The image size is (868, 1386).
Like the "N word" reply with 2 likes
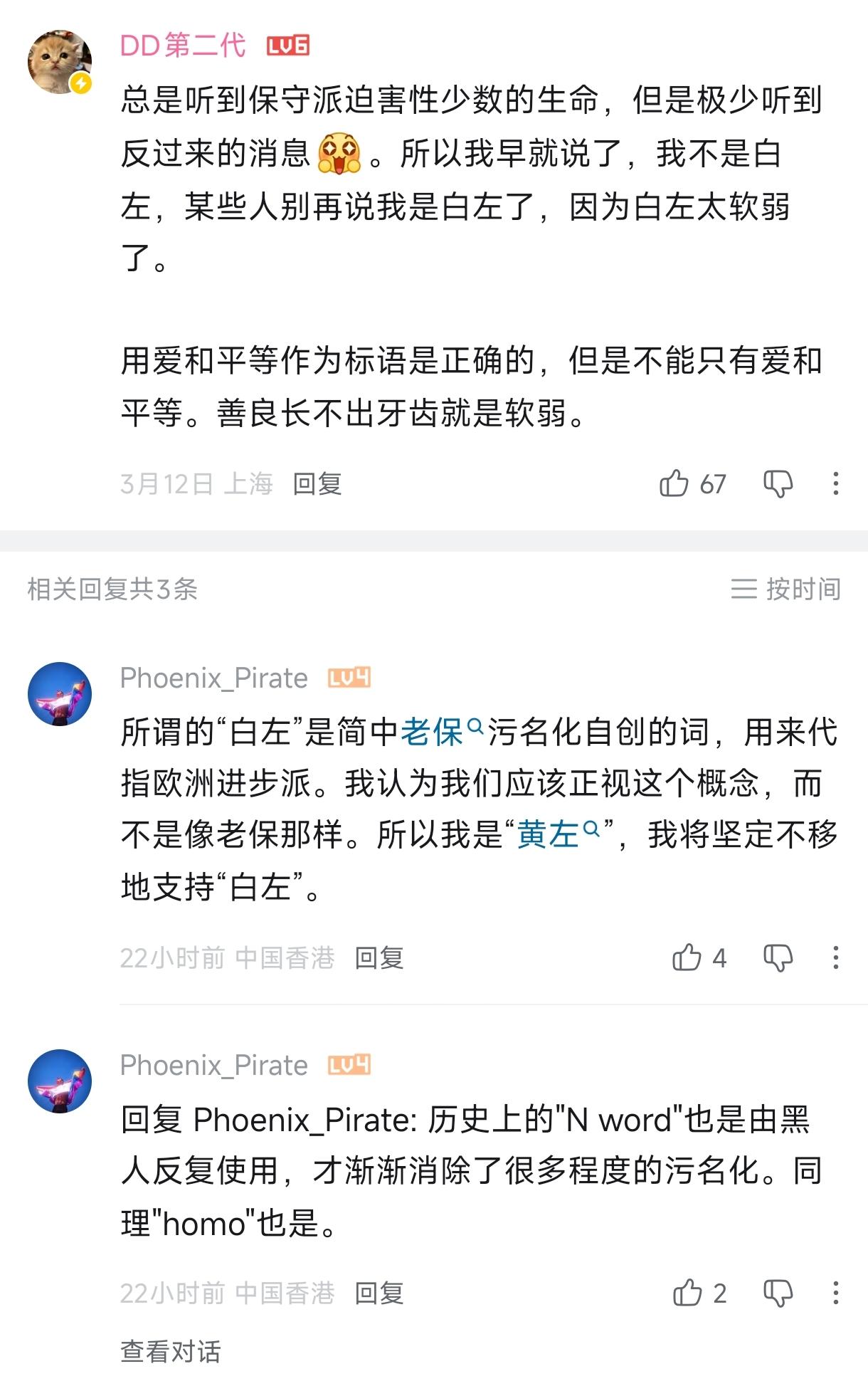click(687, 1293)
